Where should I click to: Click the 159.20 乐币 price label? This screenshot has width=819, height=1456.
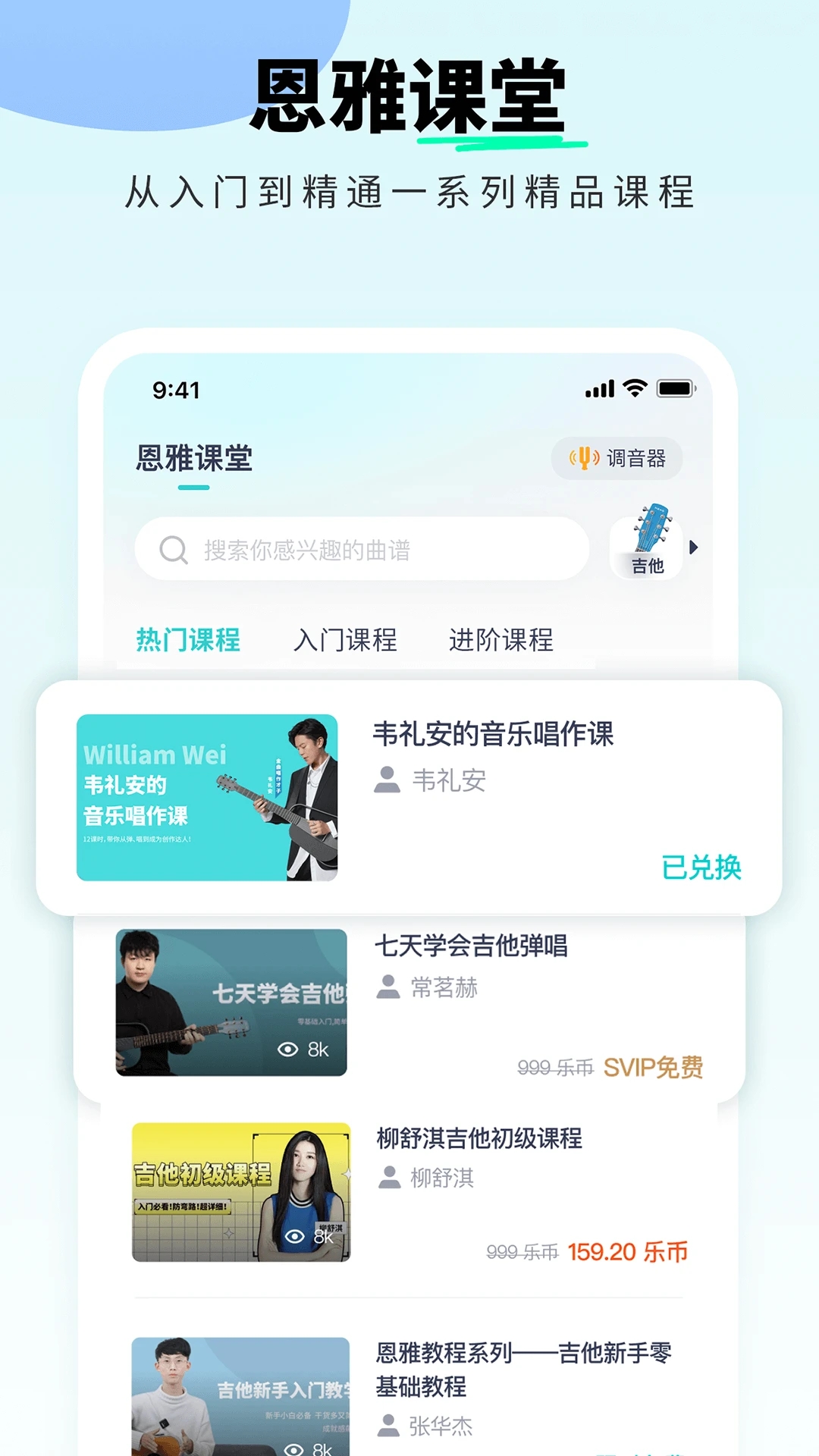627,1249
